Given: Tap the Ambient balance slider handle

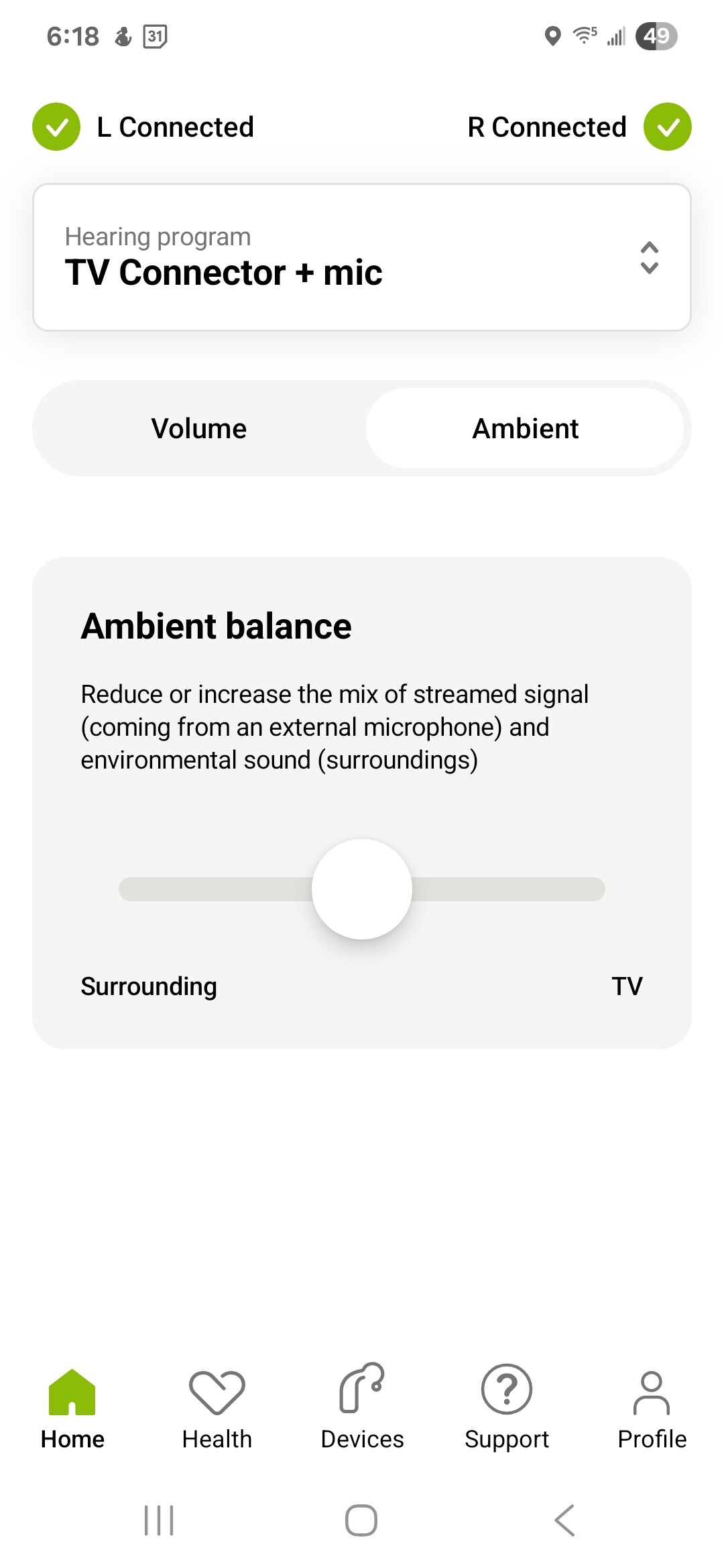Looking at the screenshot, I should coord(362,889).
